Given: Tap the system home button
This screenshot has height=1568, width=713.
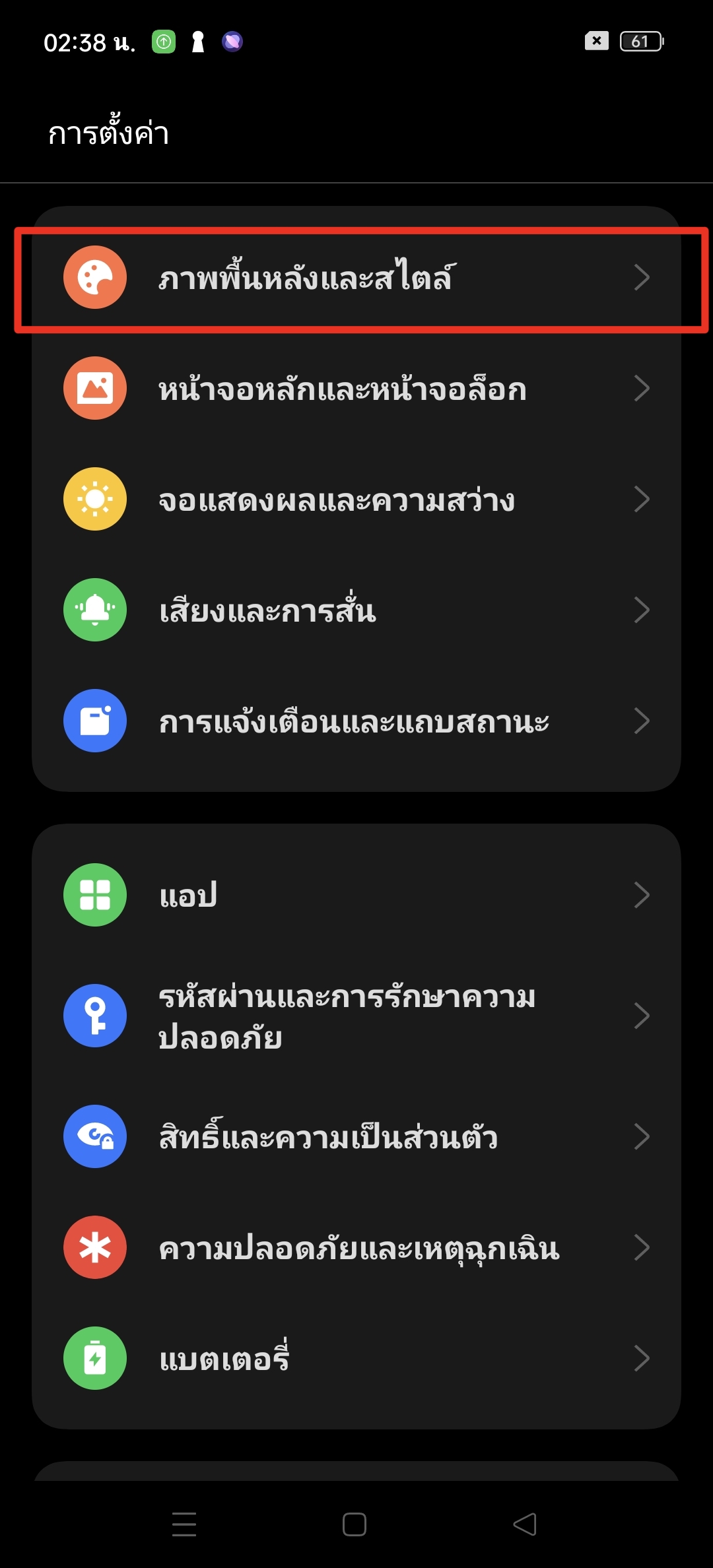Looking at the screenshot, I should point(355,1524).
